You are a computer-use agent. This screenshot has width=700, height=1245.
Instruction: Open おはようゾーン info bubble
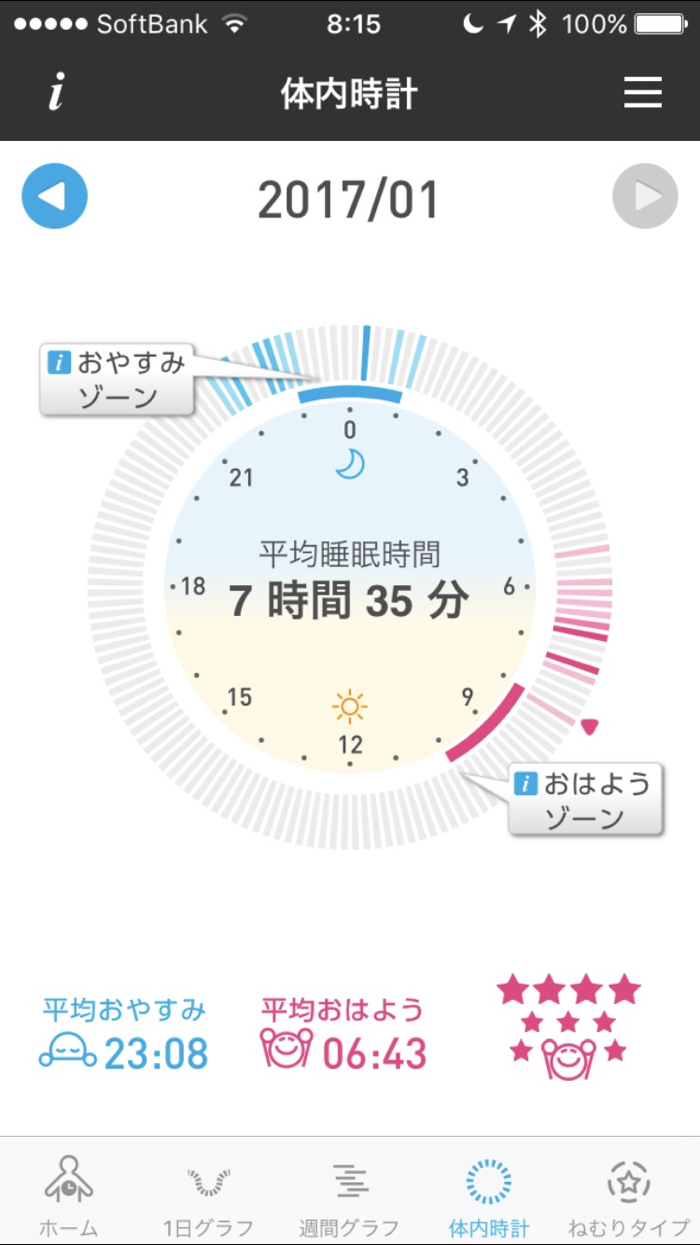[585, 800]
